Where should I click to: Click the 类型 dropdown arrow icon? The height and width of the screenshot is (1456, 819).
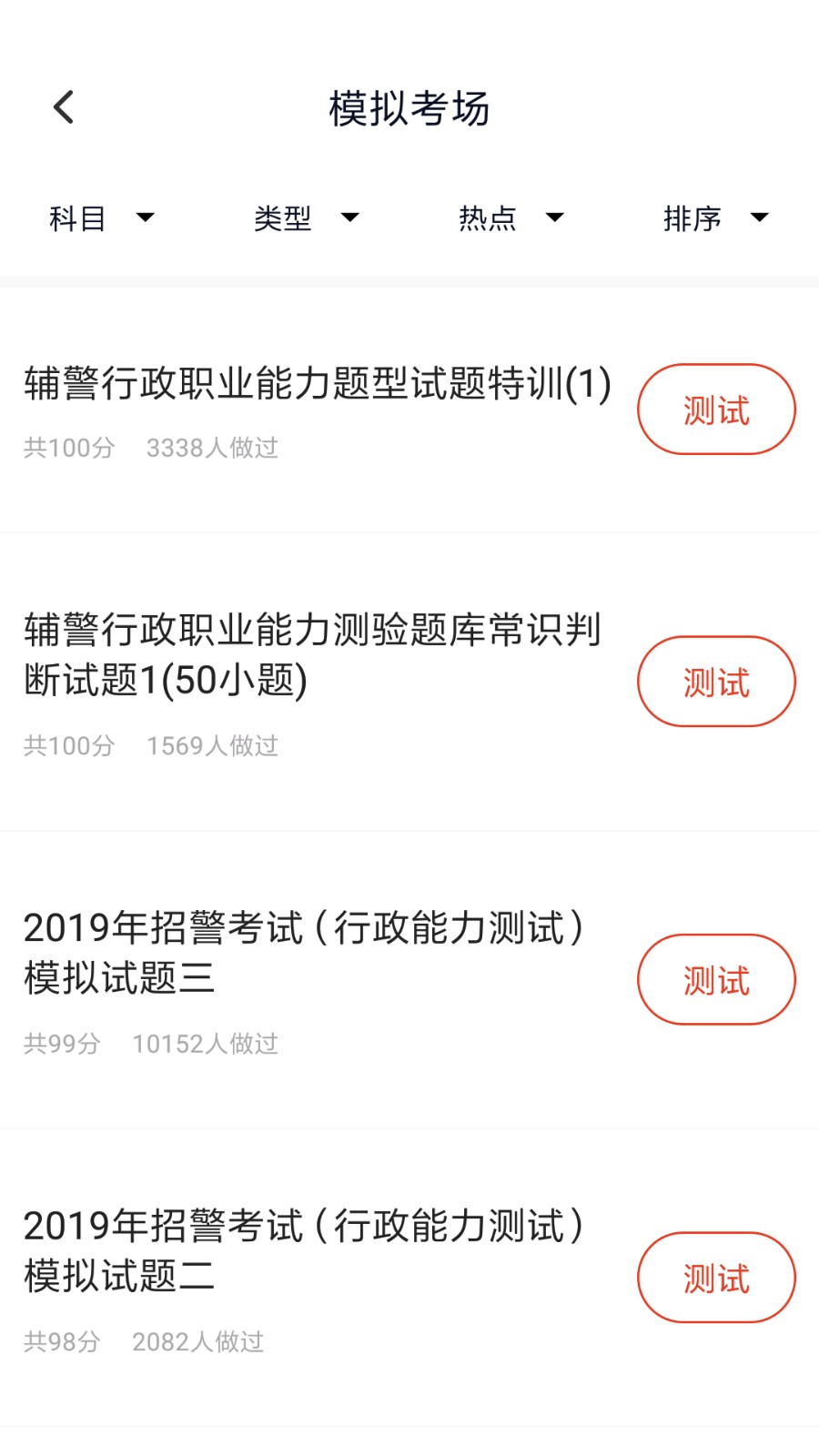click(x=350, y=218)
